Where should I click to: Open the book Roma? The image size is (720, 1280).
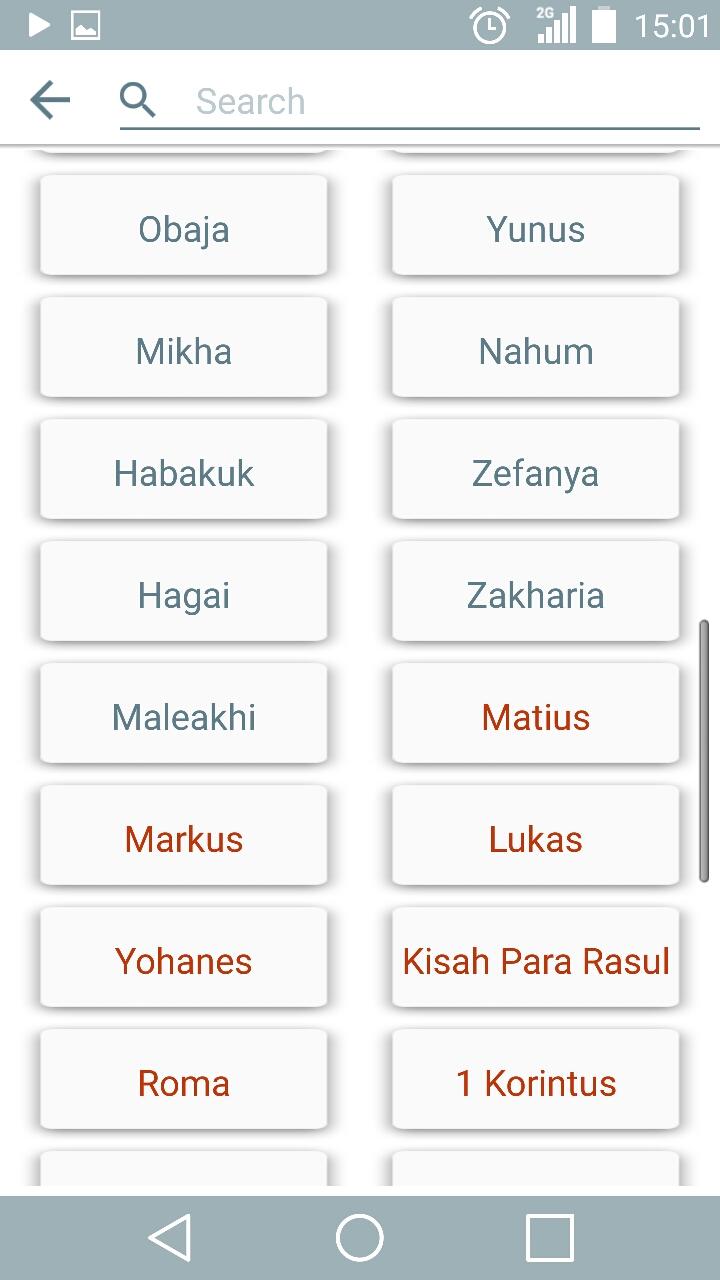(x=184, y=1083)
